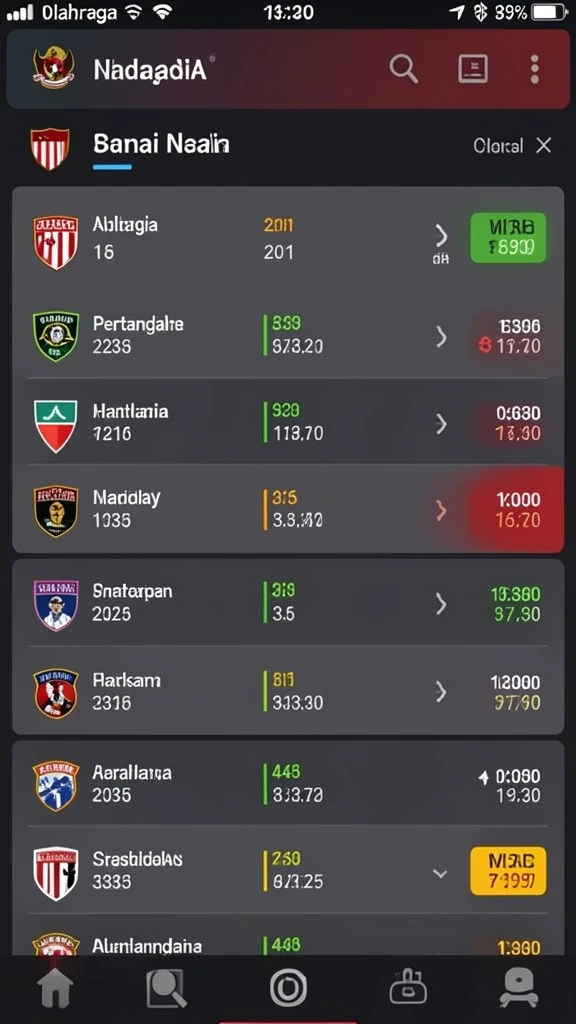
Task: Tap the yellow button in the Srasbldelas row
Action: (x=508, y=871)
